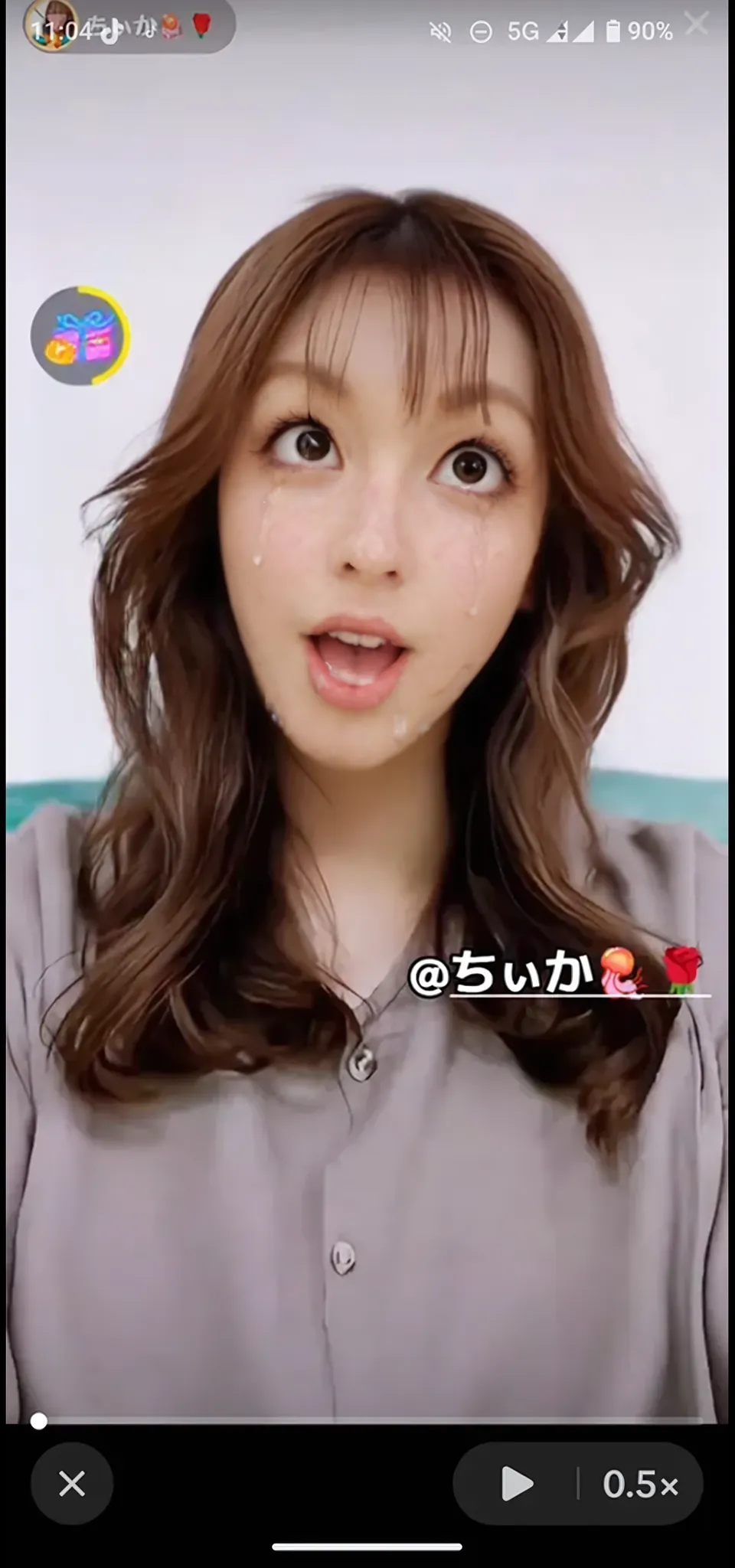Dismiss the screen with the top-right X

(696, 24)
